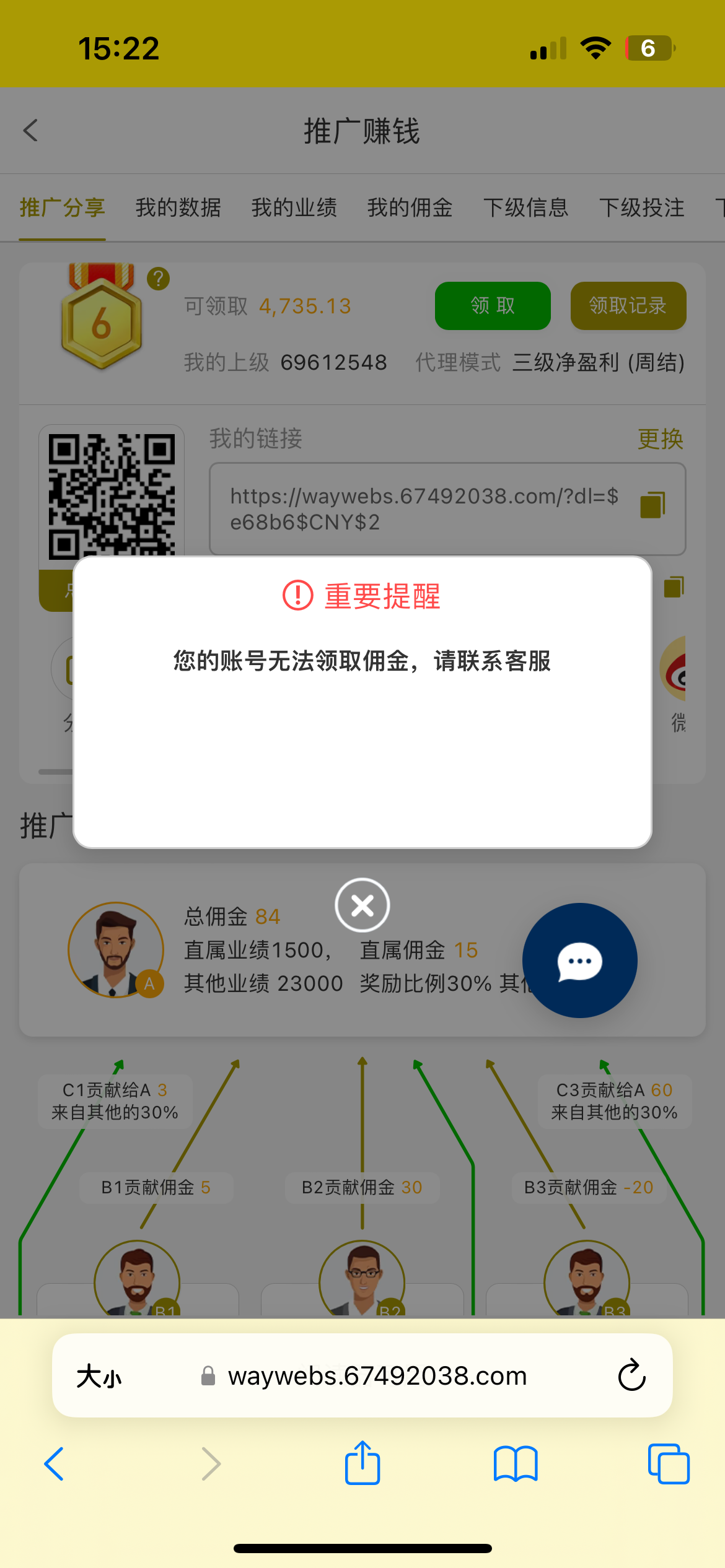
Task: Switch to the 我的数据 tab
Action: (x=178, y=207)
